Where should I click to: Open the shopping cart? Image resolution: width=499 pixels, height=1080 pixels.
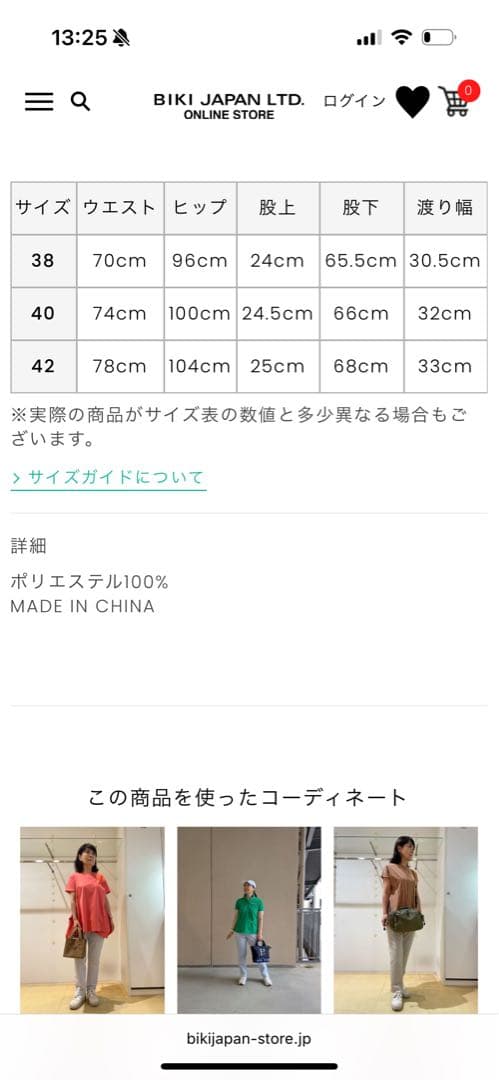458,101
